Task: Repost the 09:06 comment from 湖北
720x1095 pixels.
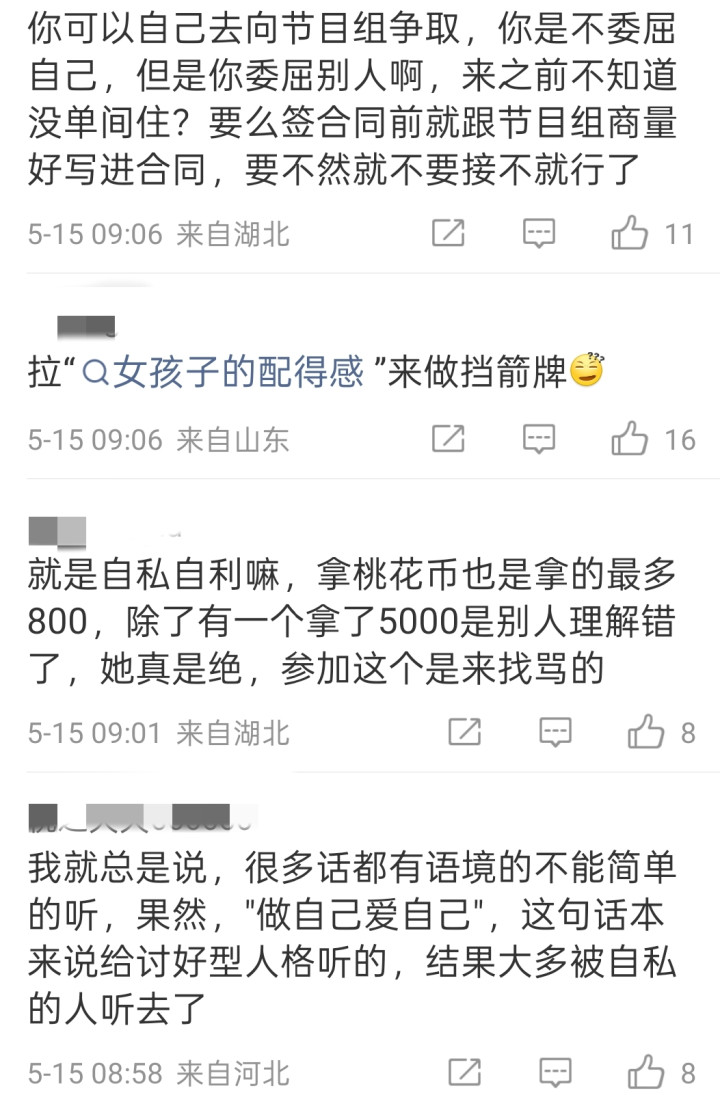Action: [x=448, y=233]
